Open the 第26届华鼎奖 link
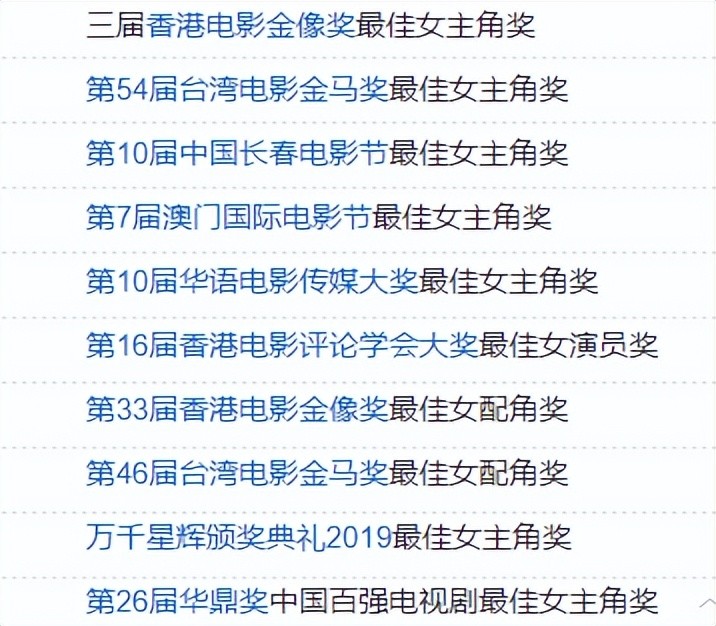Viewport: 716px width, 626px height. [x=177, y=600]
